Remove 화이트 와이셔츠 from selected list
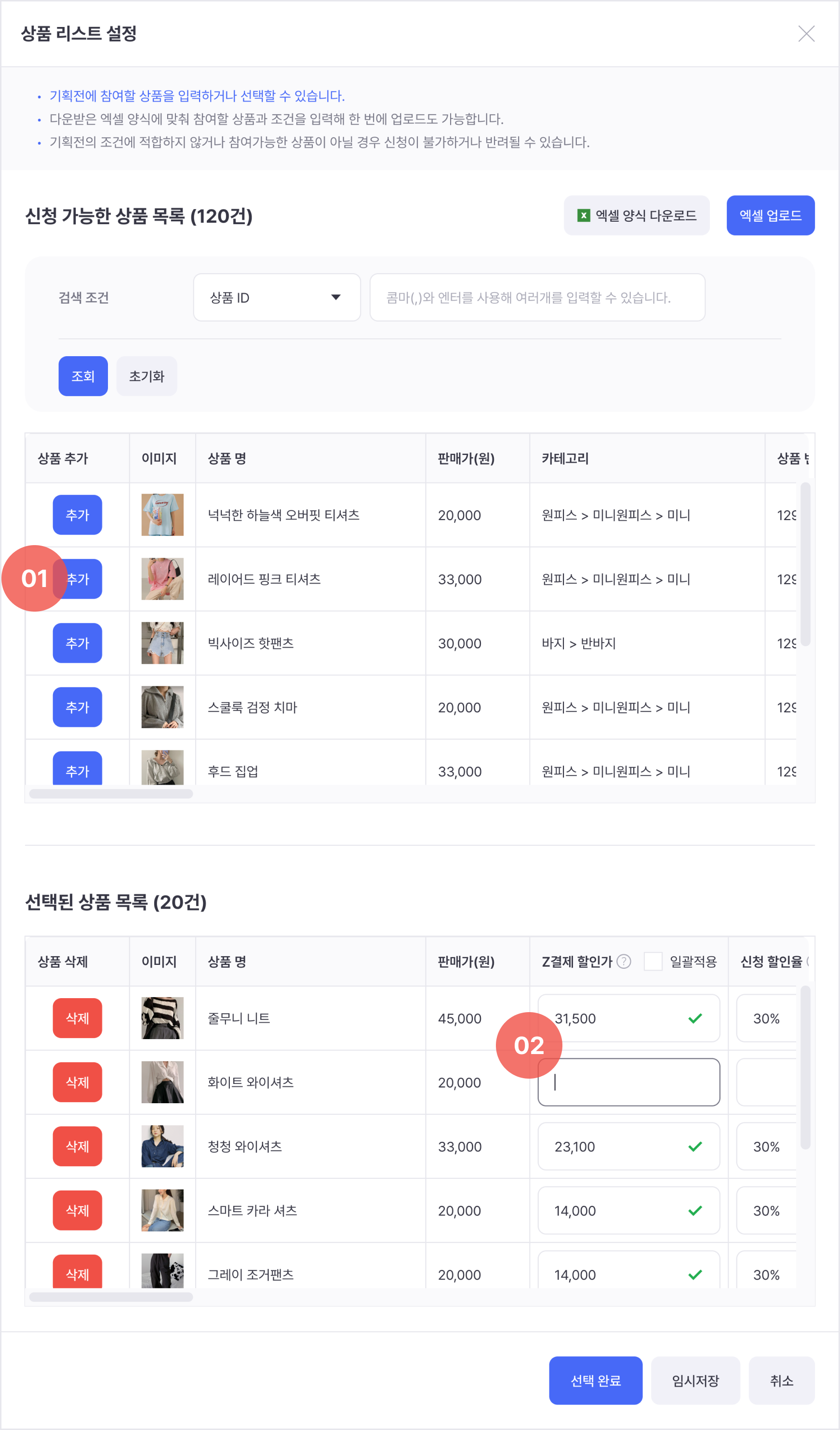The height and width of the screenshot is (1430, 840). click(77, 1082)
